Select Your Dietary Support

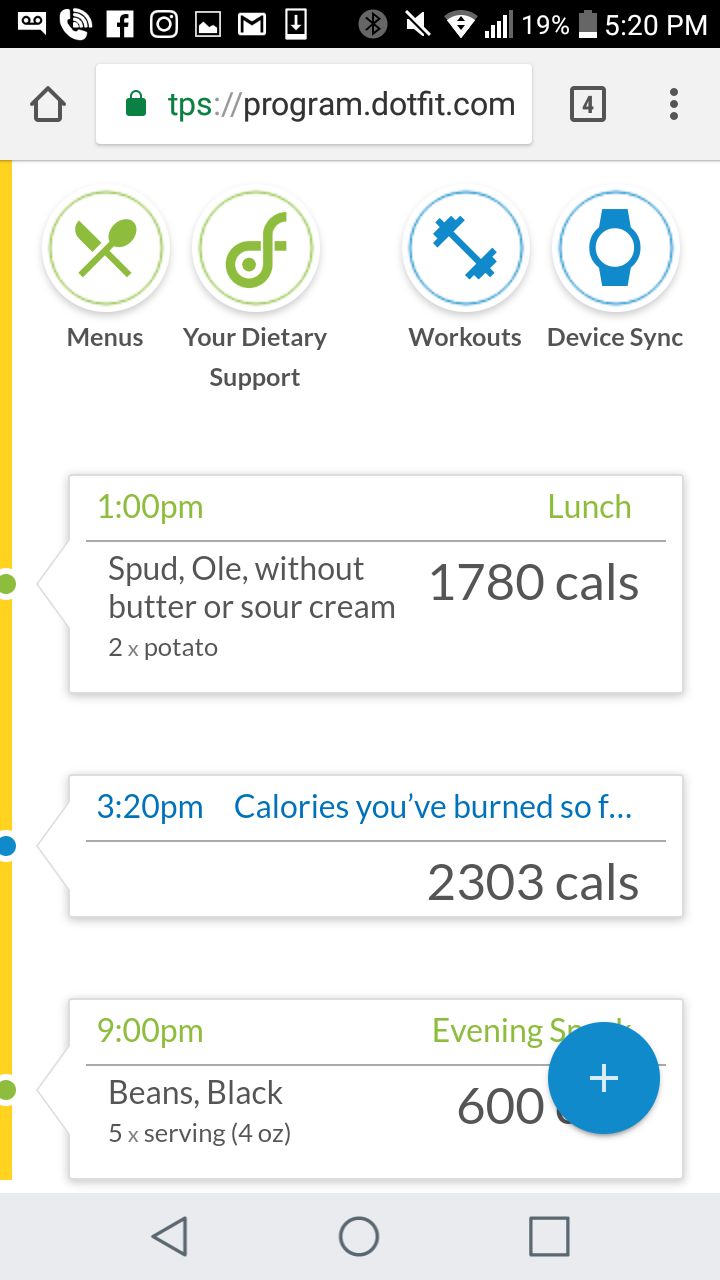click(x=255, y=247)
